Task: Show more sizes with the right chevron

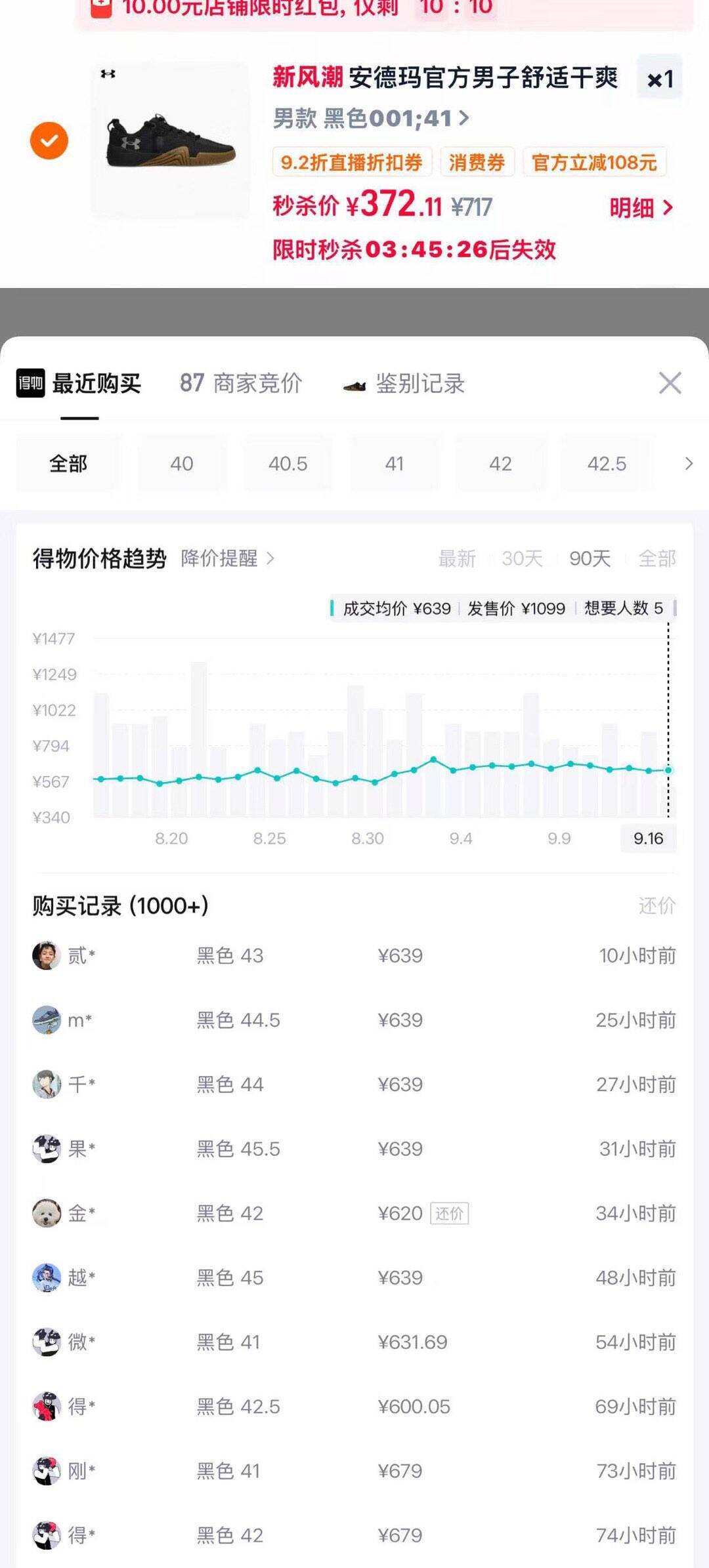Action: [x=689, y=464]
